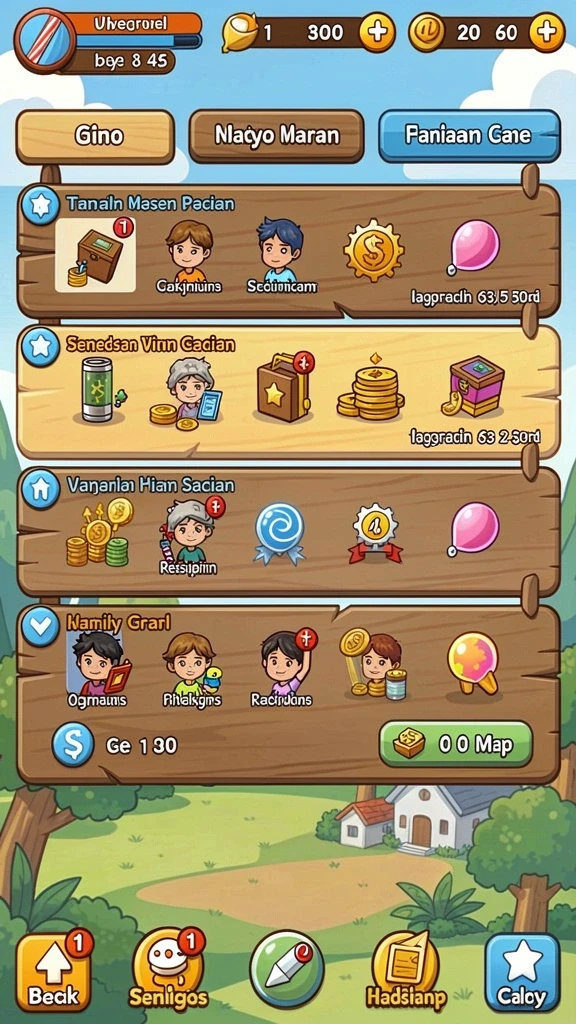576x1024 pixels.
Task: Open the Resslpiin character with red badge
Action: tap(189, 536)
